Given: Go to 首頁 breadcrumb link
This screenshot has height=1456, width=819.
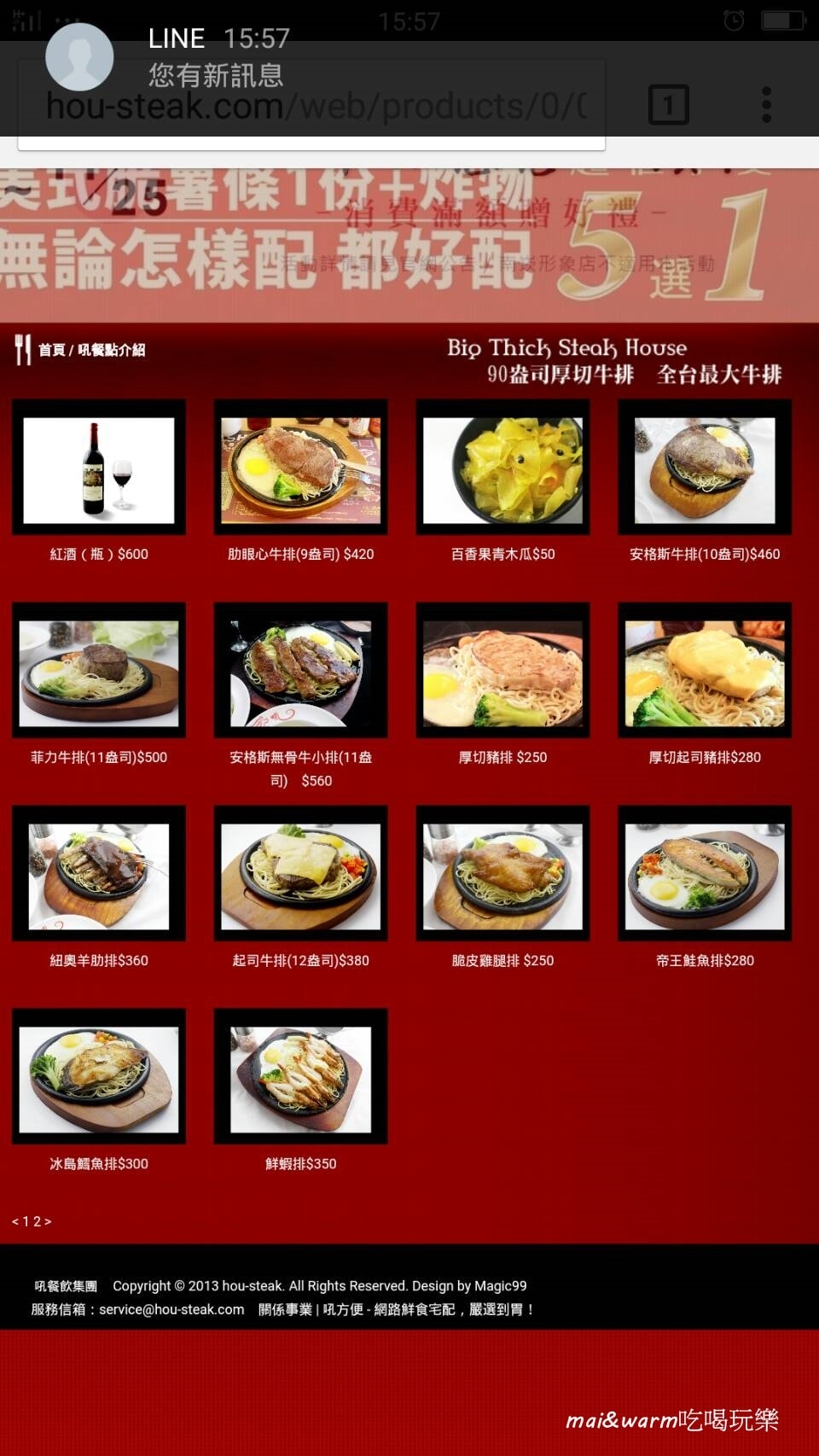Looking at the screenshot, I should pyautogui.click(x=51, y=350).
